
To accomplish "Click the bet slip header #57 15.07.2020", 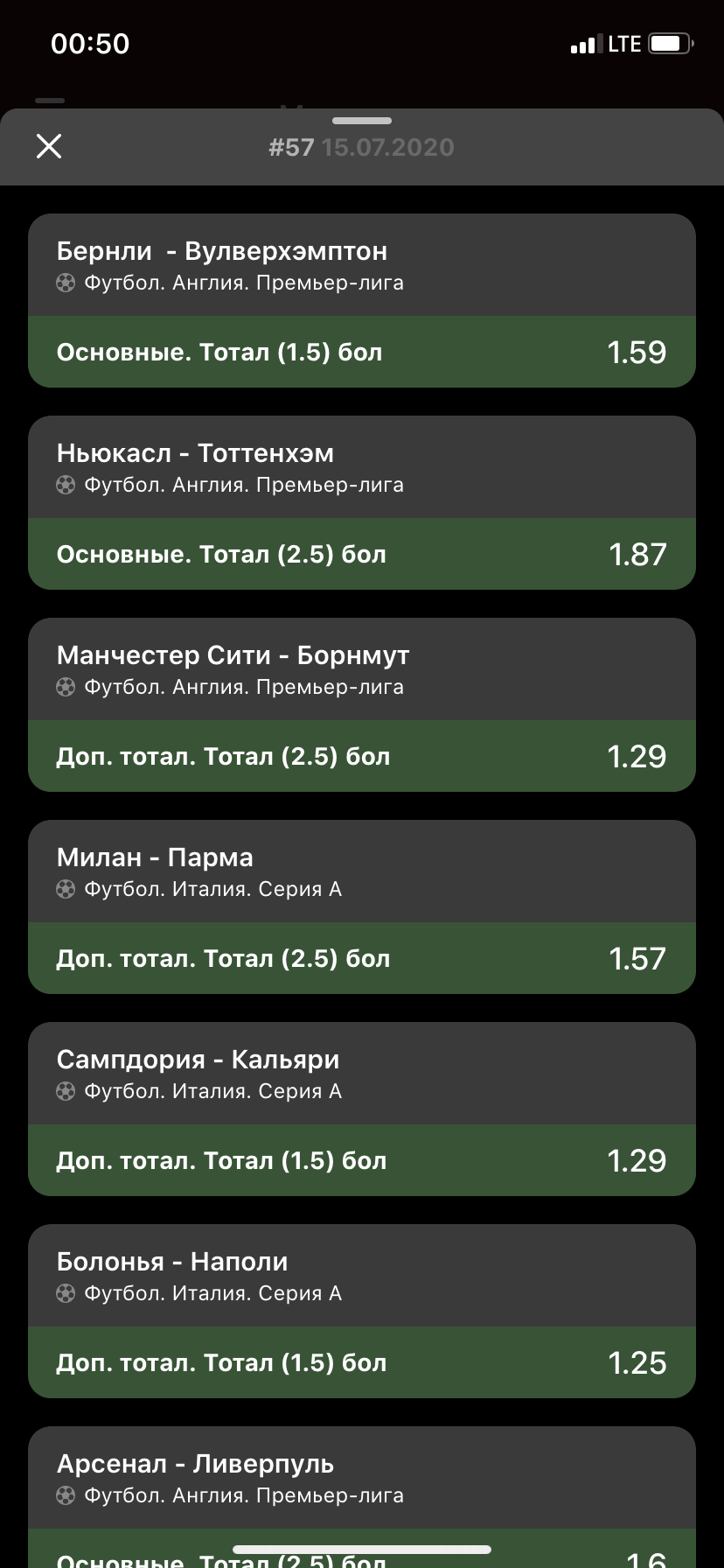I will click(362, 147).
